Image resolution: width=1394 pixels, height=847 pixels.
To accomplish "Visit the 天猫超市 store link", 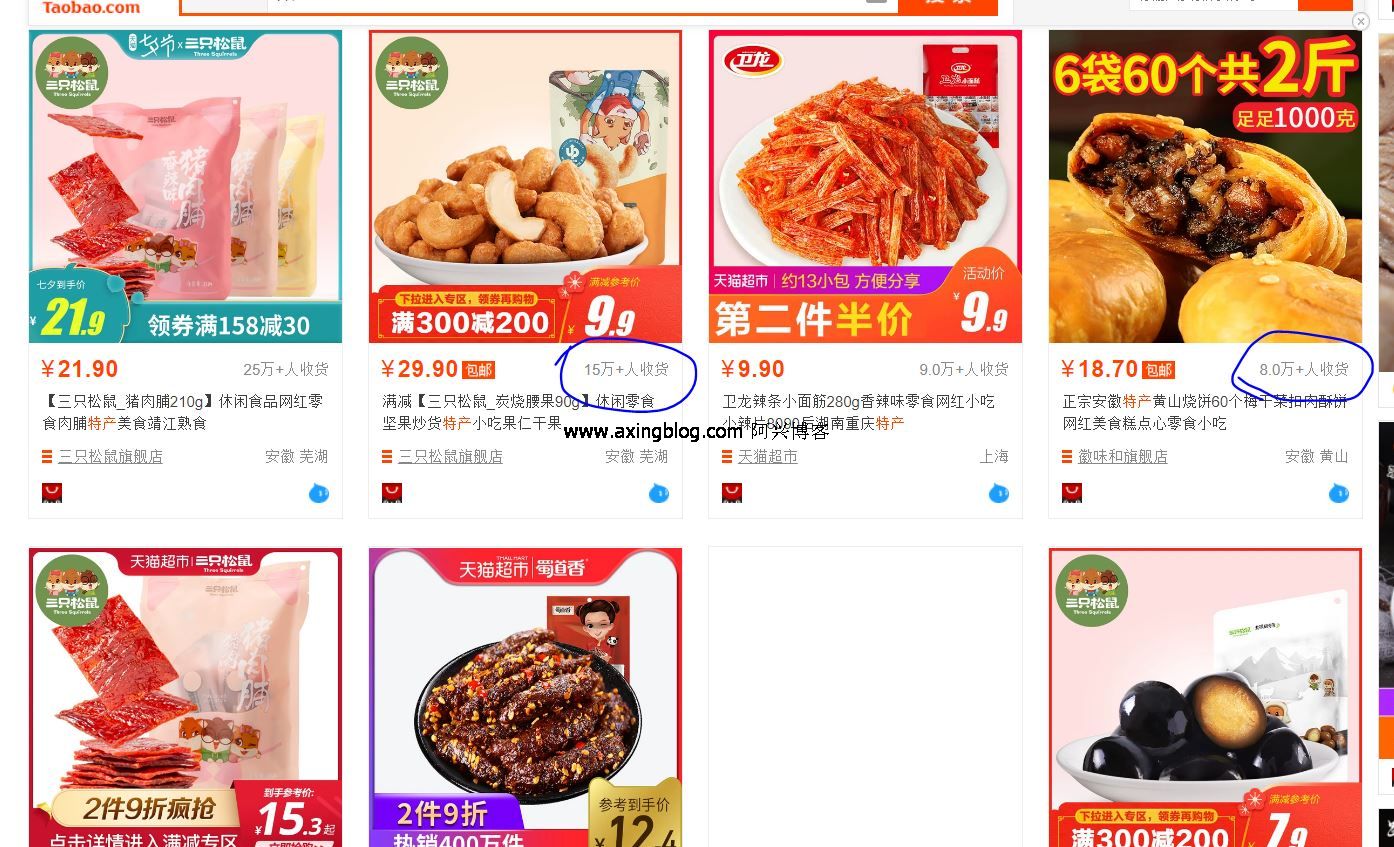I will point(767,457).
